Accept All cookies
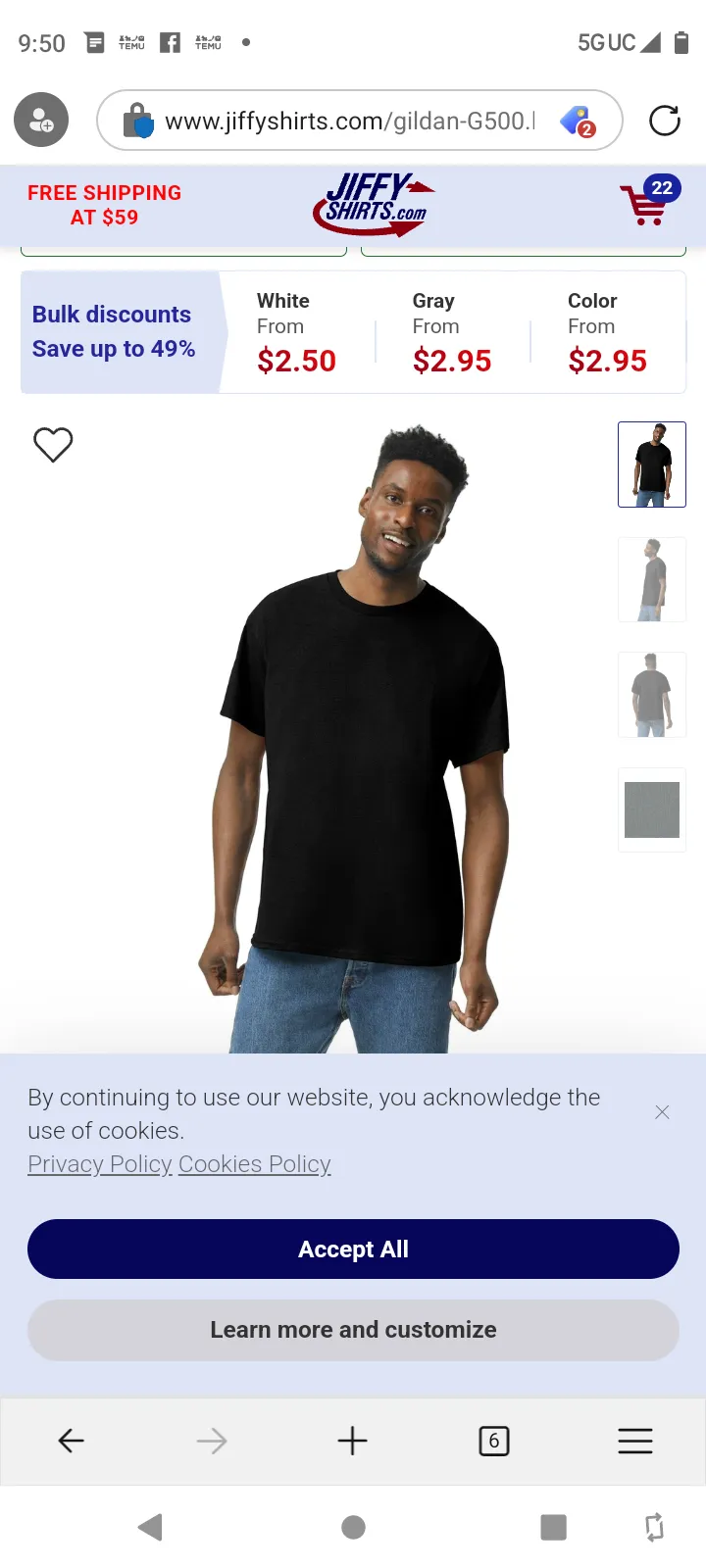The height and width of the screenshot is (1568, 706). (353, 1249)
